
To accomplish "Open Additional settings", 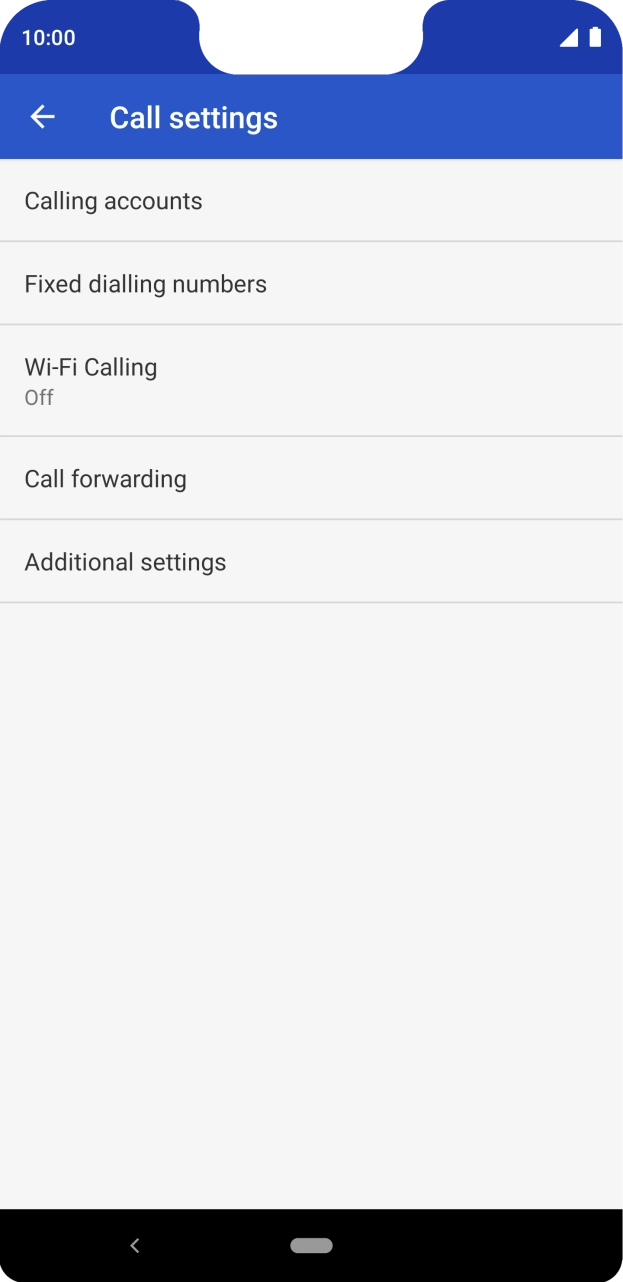I will pyautogui.click(x=311, y=562).
